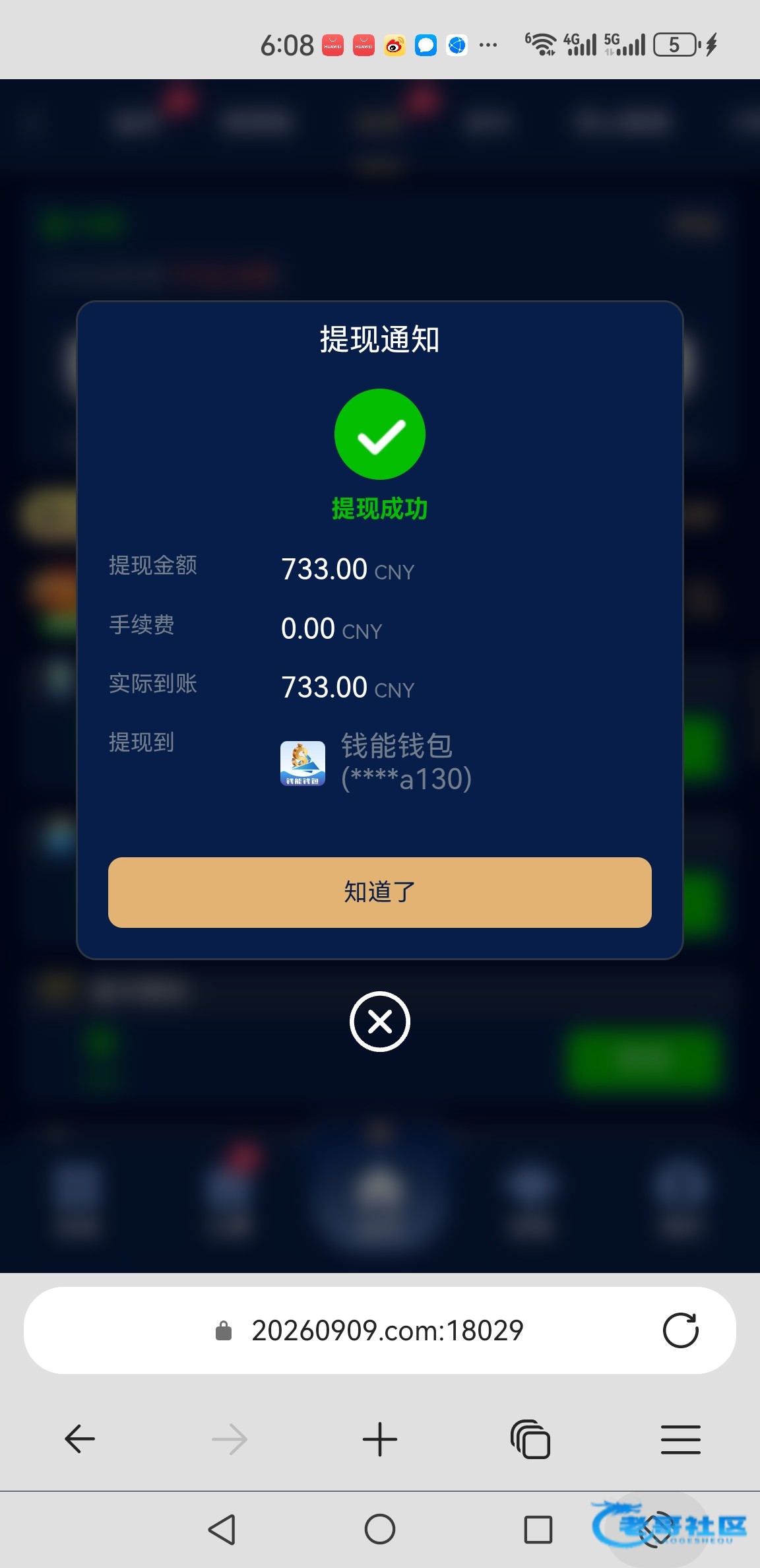The width and height of the screenshot is (760, 1568).
Task: Tap the browser address bar
Action: (x=387, y=1330)
